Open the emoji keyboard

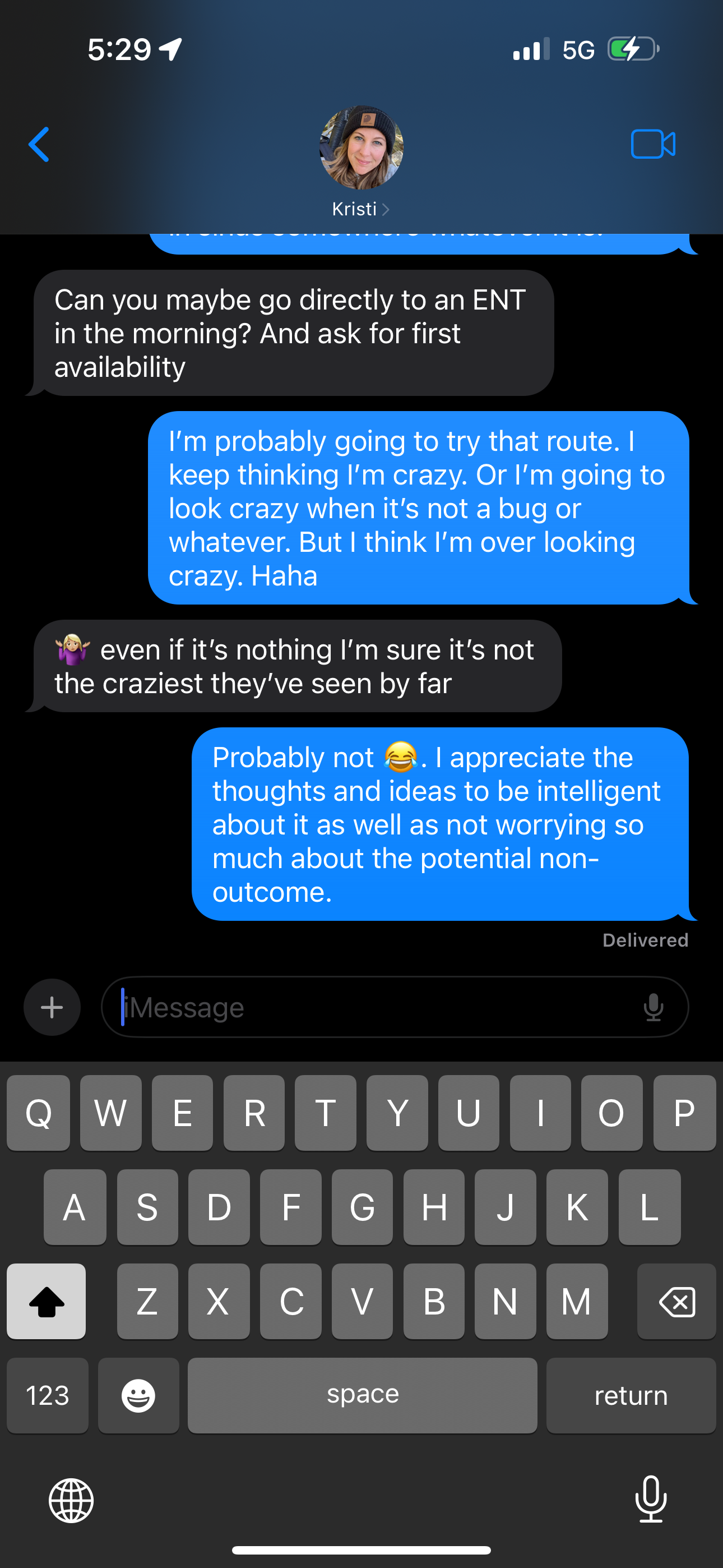[139, 1395]
